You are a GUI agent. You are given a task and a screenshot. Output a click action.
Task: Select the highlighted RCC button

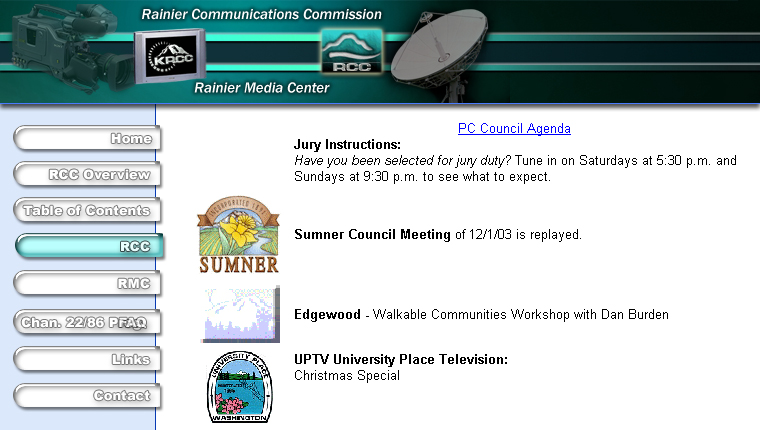[89, 246]
